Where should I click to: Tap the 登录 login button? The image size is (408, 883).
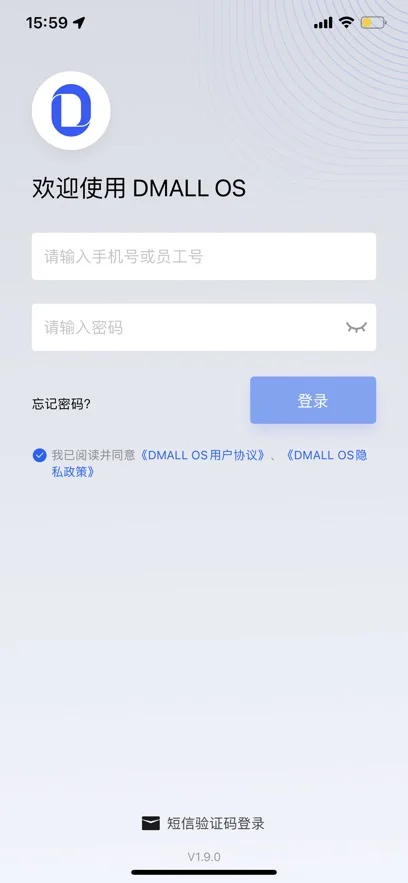313,400
